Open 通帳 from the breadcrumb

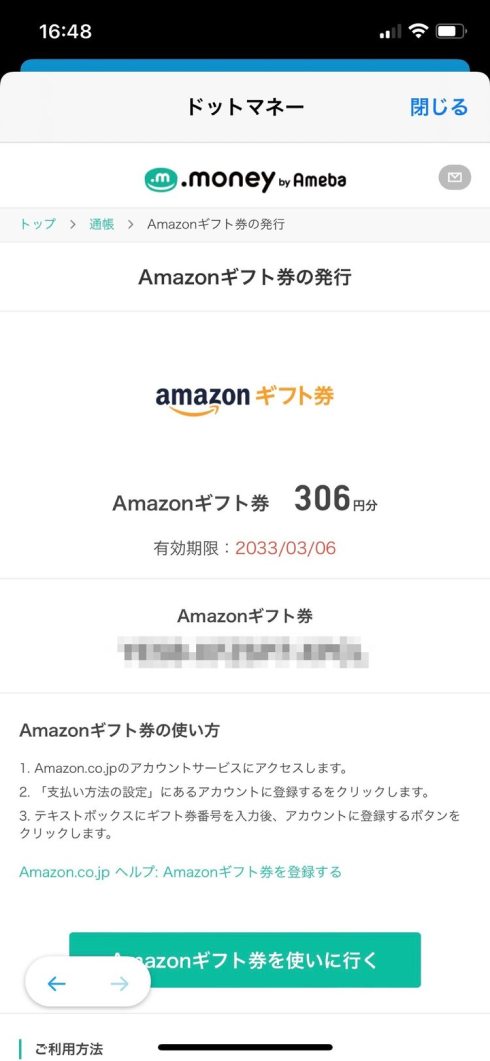tap(102, 224)
